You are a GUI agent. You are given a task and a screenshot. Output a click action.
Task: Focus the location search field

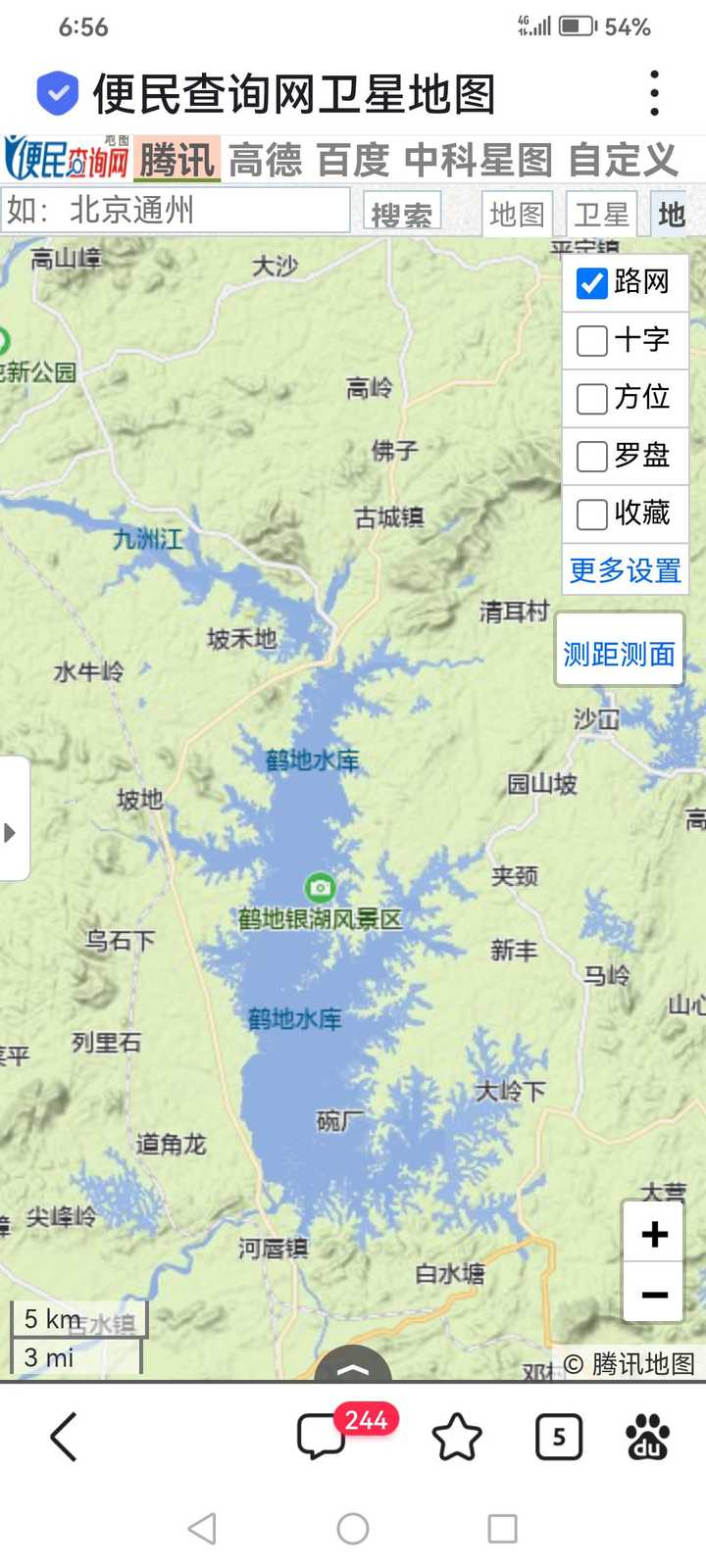coord(176,211)
